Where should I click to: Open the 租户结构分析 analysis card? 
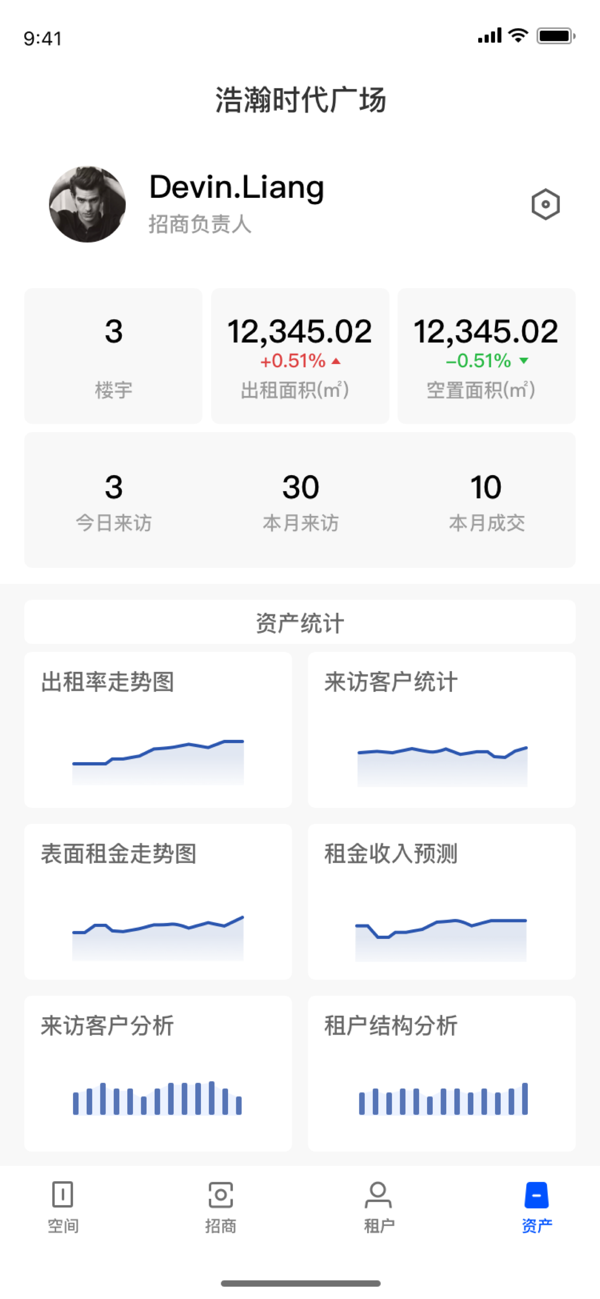point(441,1074)
